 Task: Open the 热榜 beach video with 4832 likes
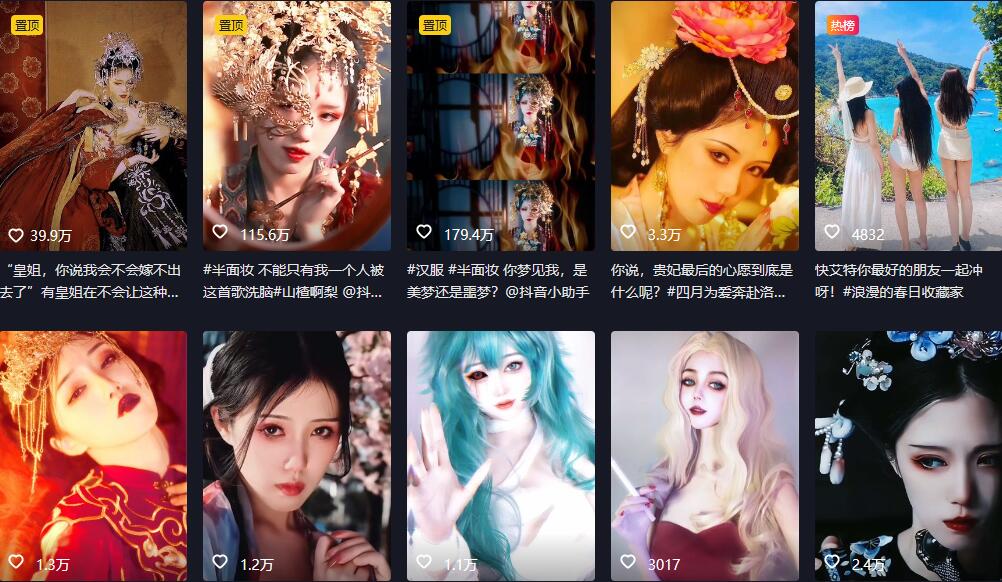tap(908, 125)
